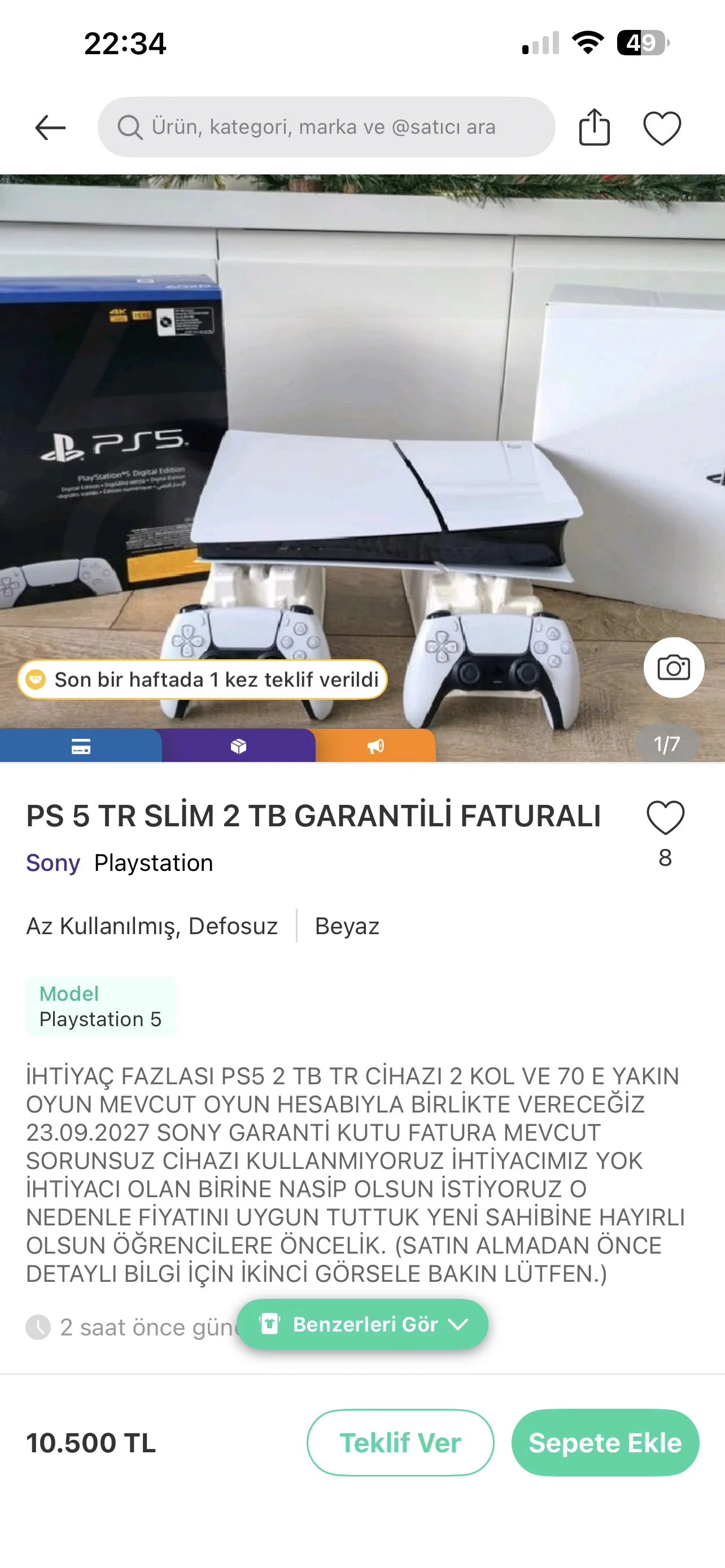725x1568 pixels.
Task: Open the product search field
Action: coord(326,127)
